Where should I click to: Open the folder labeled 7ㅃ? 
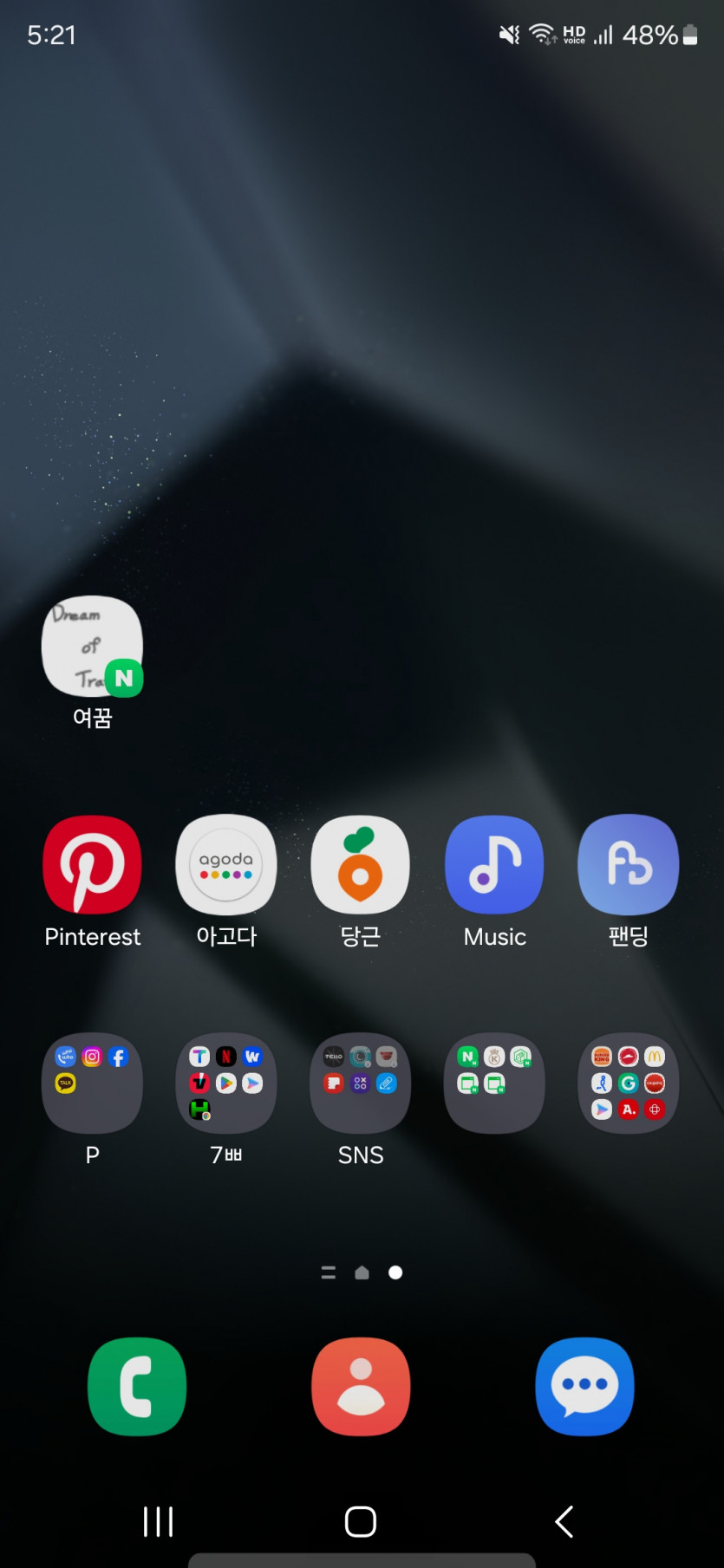tap(225, 1083)
